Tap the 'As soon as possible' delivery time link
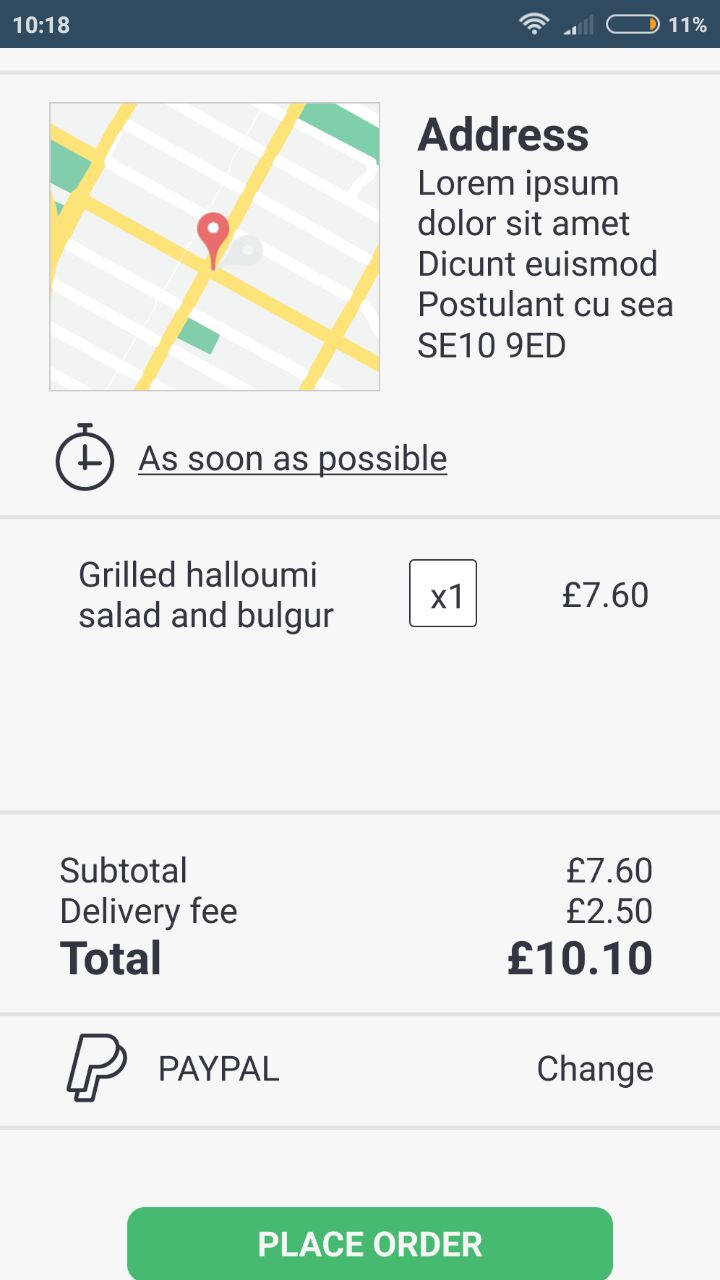 292,459
